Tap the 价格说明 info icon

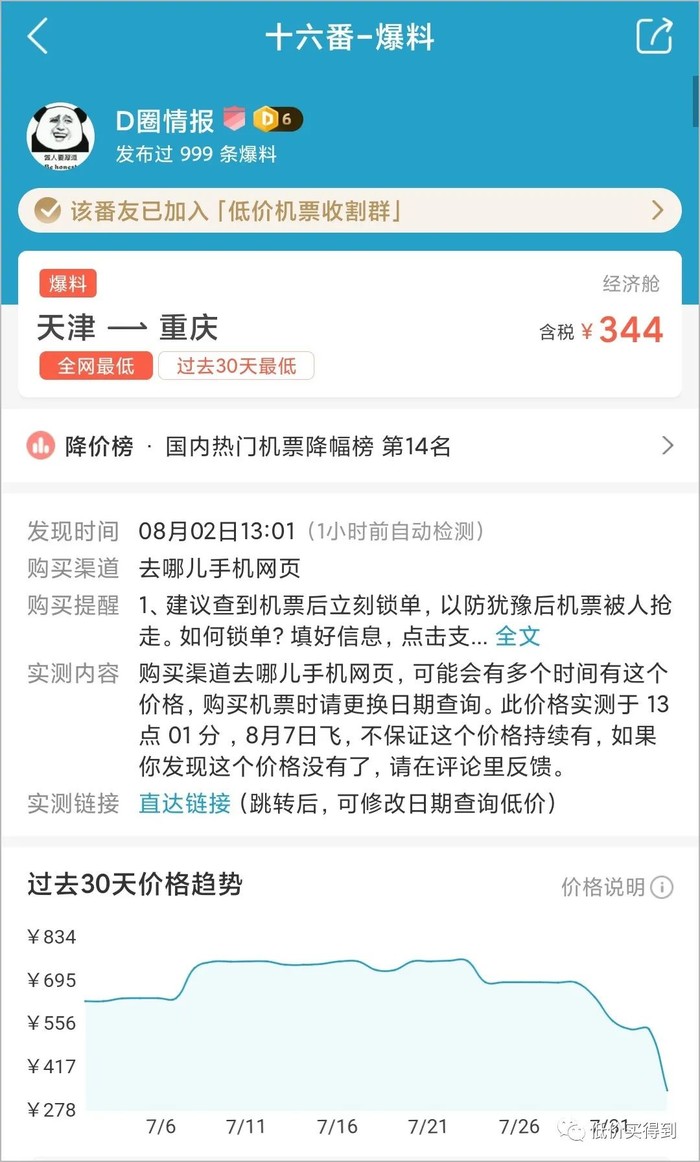661,887
